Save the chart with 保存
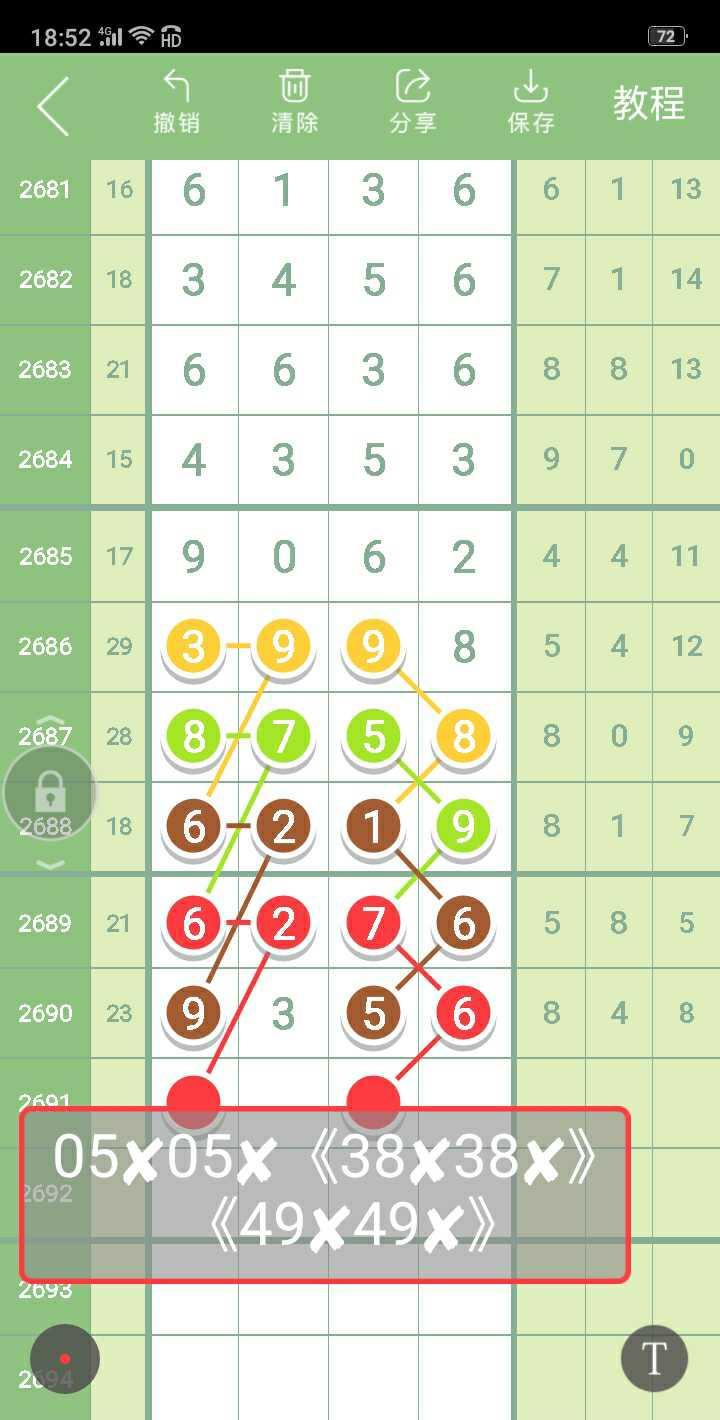The image size is (720, 1420). pos(531,102)
